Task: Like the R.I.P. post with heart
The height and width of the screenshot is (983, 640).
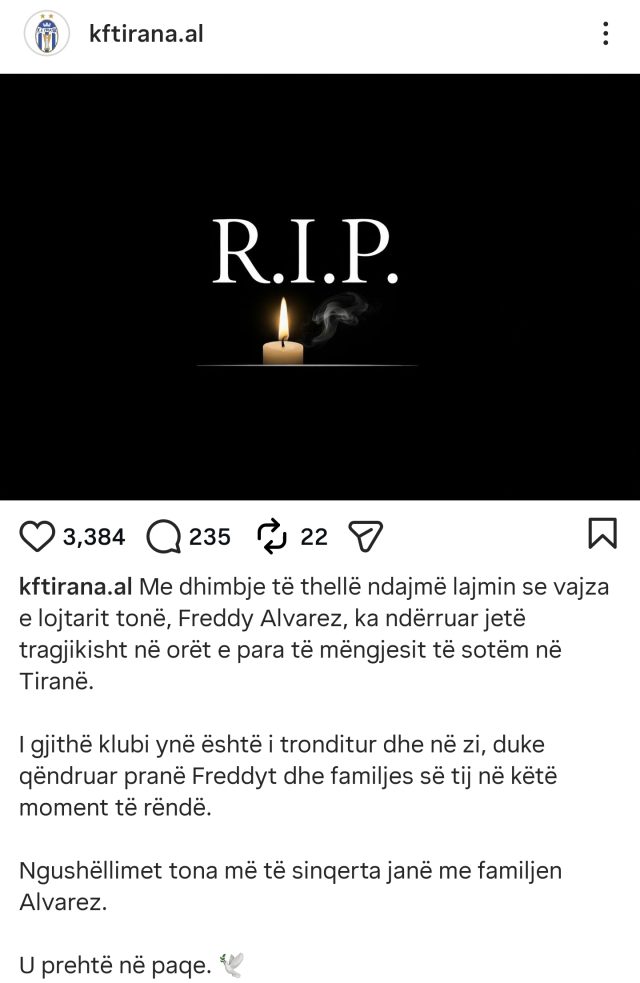Action: (38, 537)
